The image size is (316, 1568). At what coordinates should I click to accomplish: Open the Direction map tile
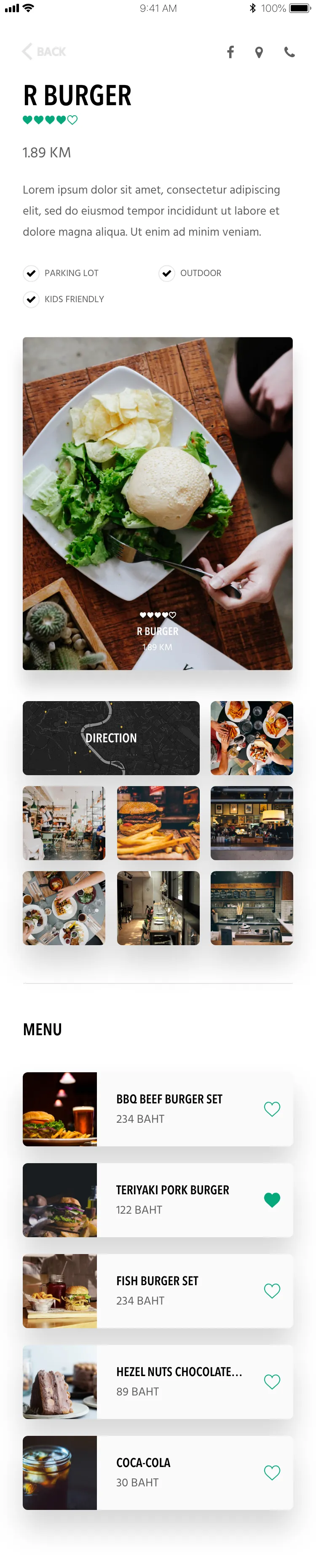pos(111,737)
